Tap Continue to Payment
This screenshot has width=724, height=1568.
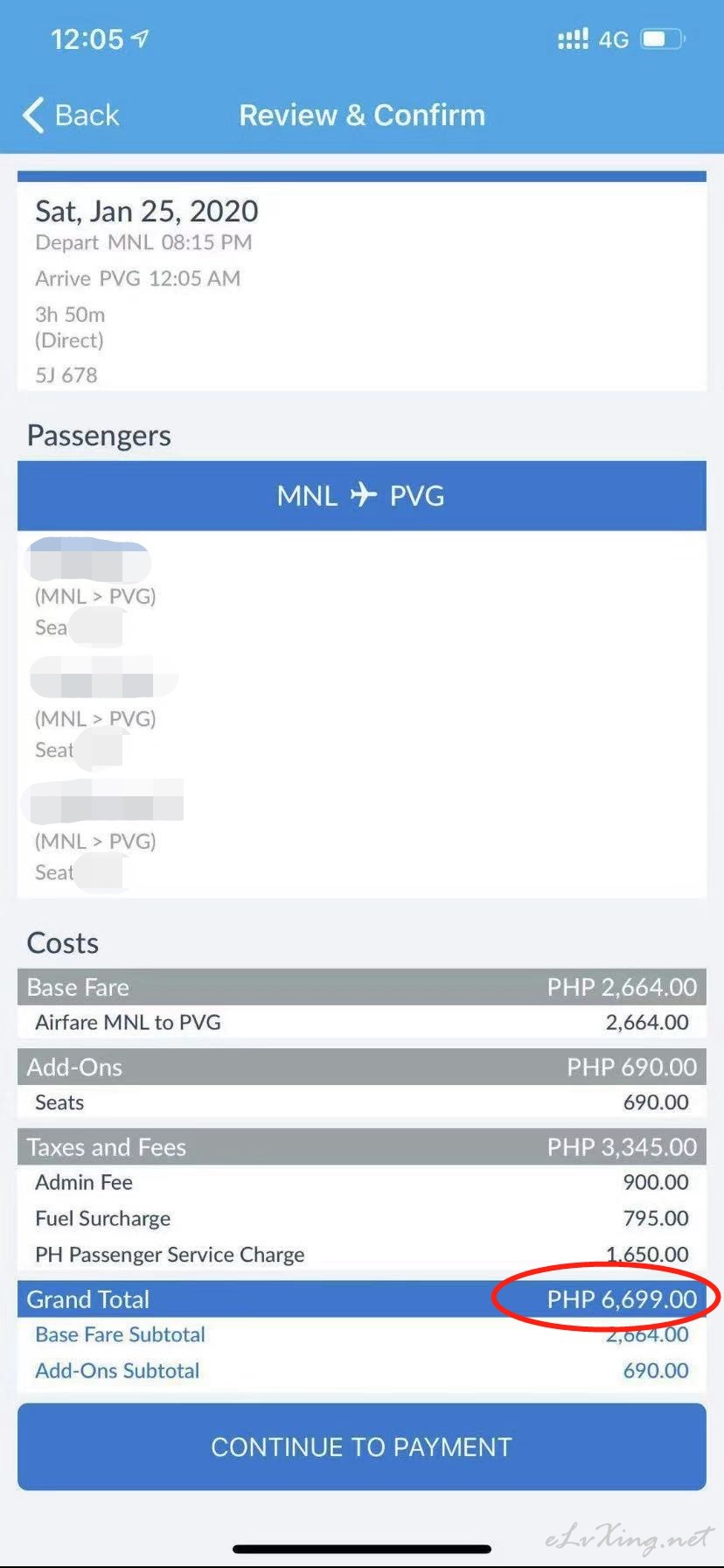[x=362, y=1446]
